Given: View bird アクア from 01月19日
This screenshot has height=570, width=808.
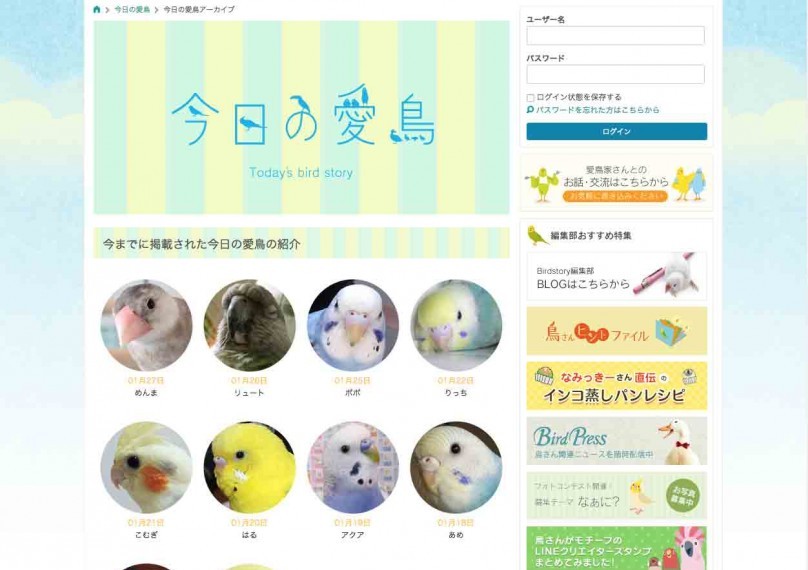Looking at the screenshot, I should pyautogui.click(x=353, y=468).
